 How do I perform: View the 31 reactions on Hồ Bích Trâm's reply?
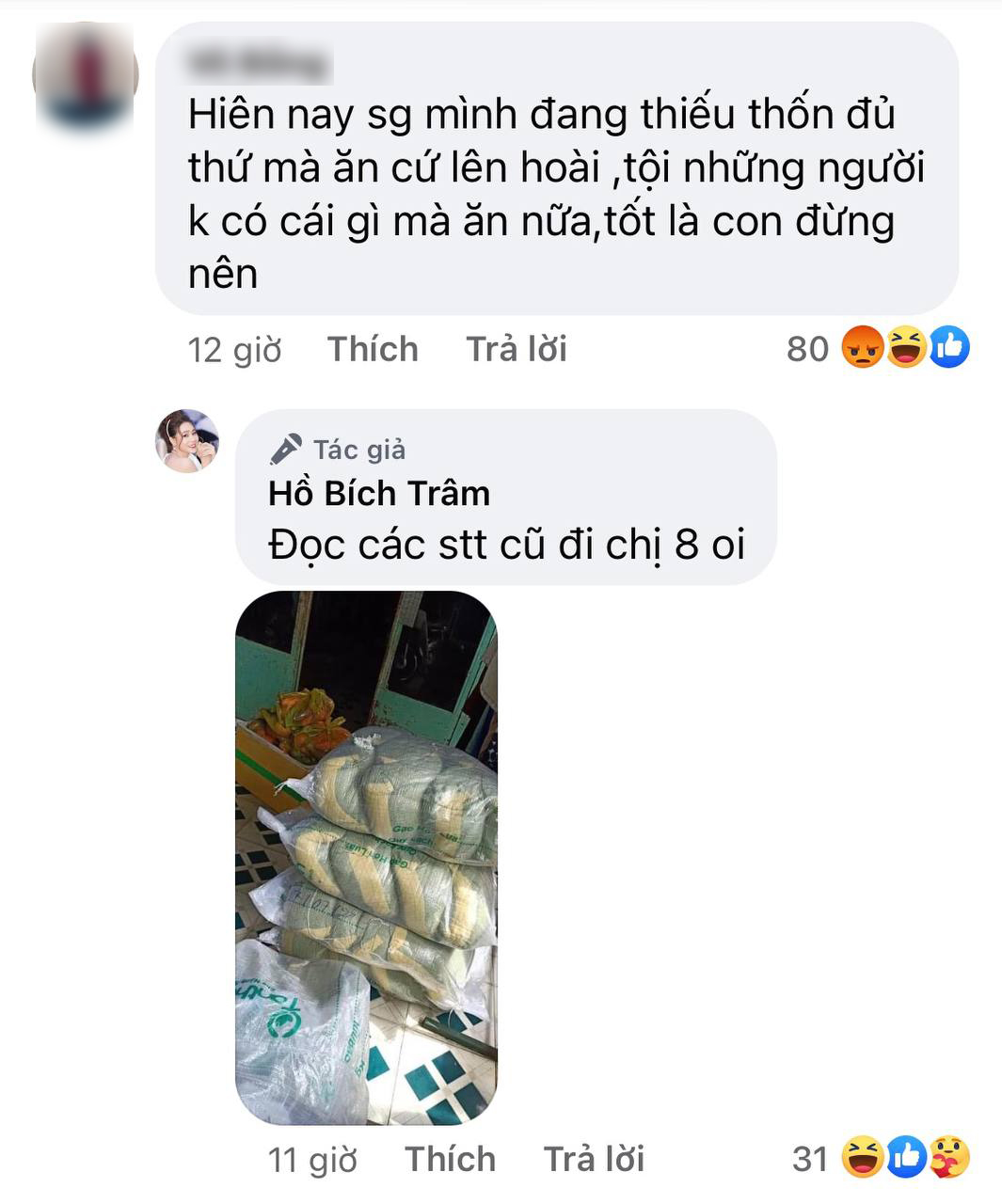pyautogui.click(x=880, y=1158)
